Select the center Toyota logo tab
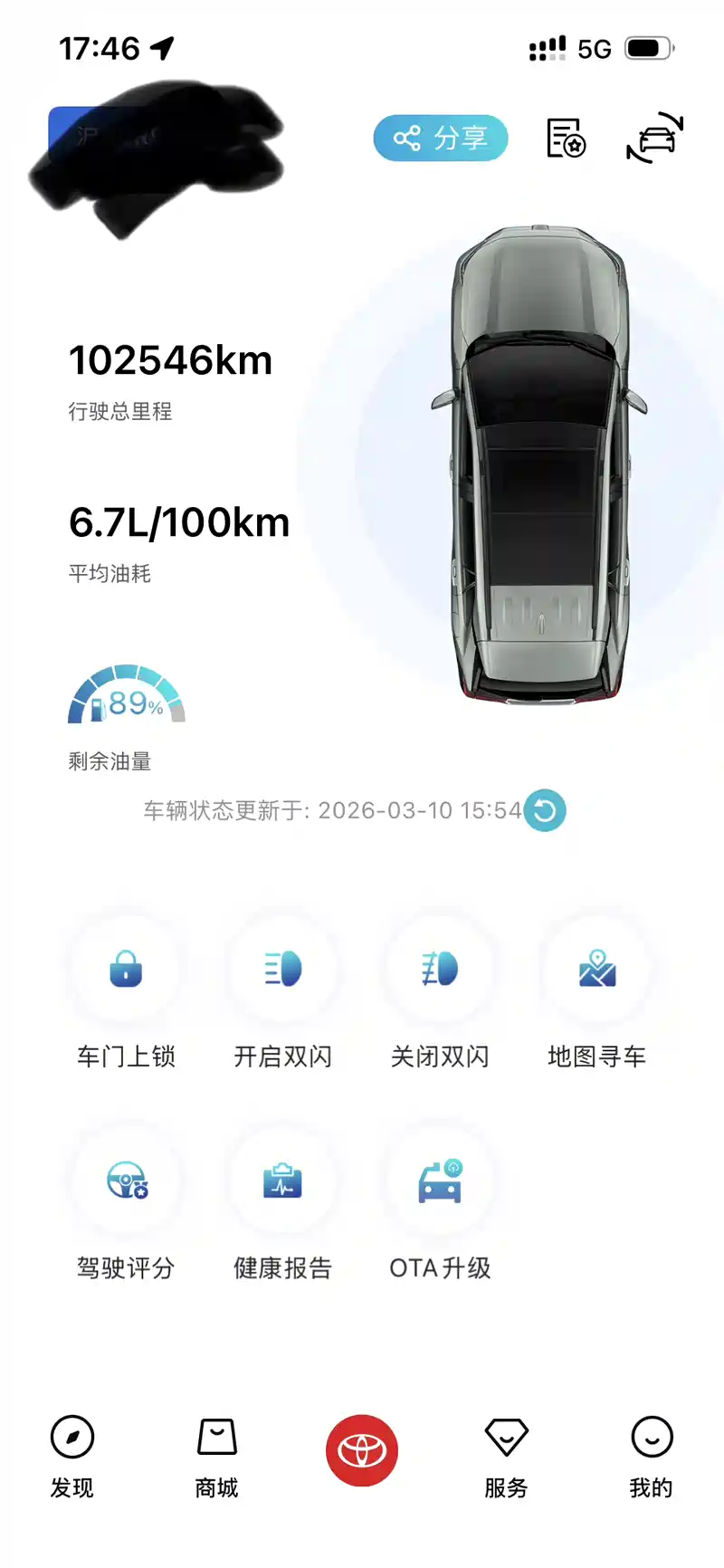The image size is (724, 1568). (x=362, y=1450)
